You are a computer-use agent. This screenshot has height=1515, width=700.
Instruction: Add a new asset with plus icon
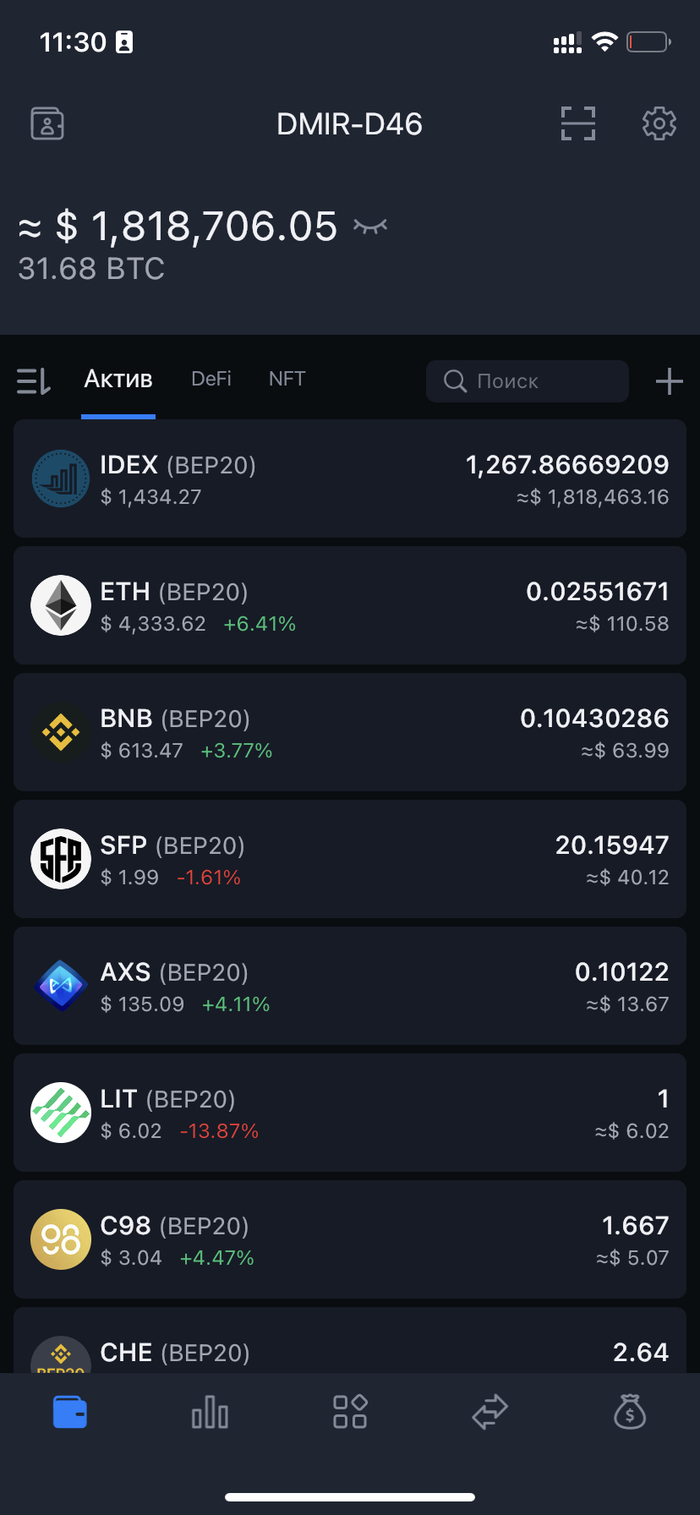tap(668, 381)
